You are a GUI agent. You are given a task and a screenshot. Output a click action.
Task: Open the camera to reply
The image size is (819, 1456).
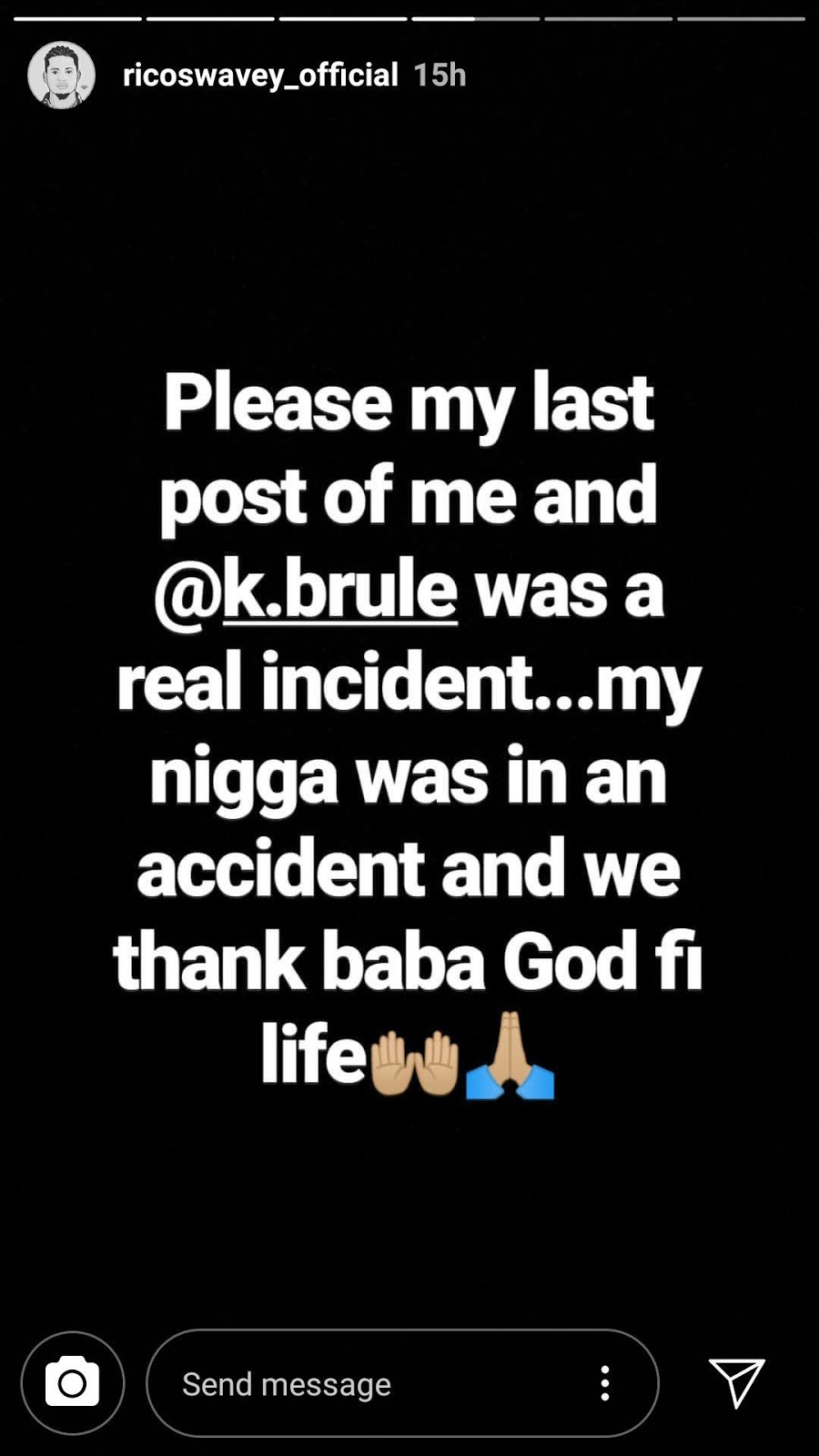point(73,1383)
